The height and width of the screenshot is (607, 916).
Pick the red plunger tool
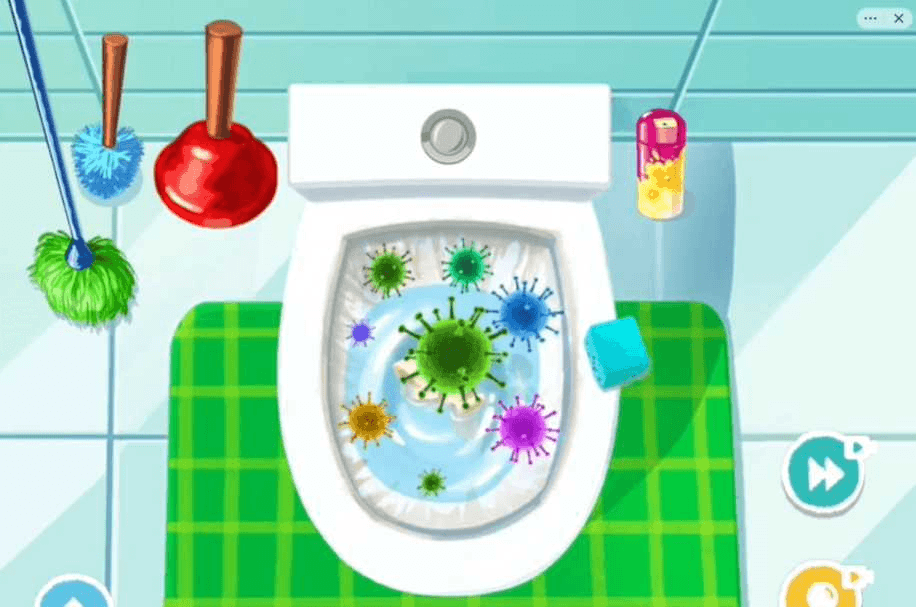215,170
